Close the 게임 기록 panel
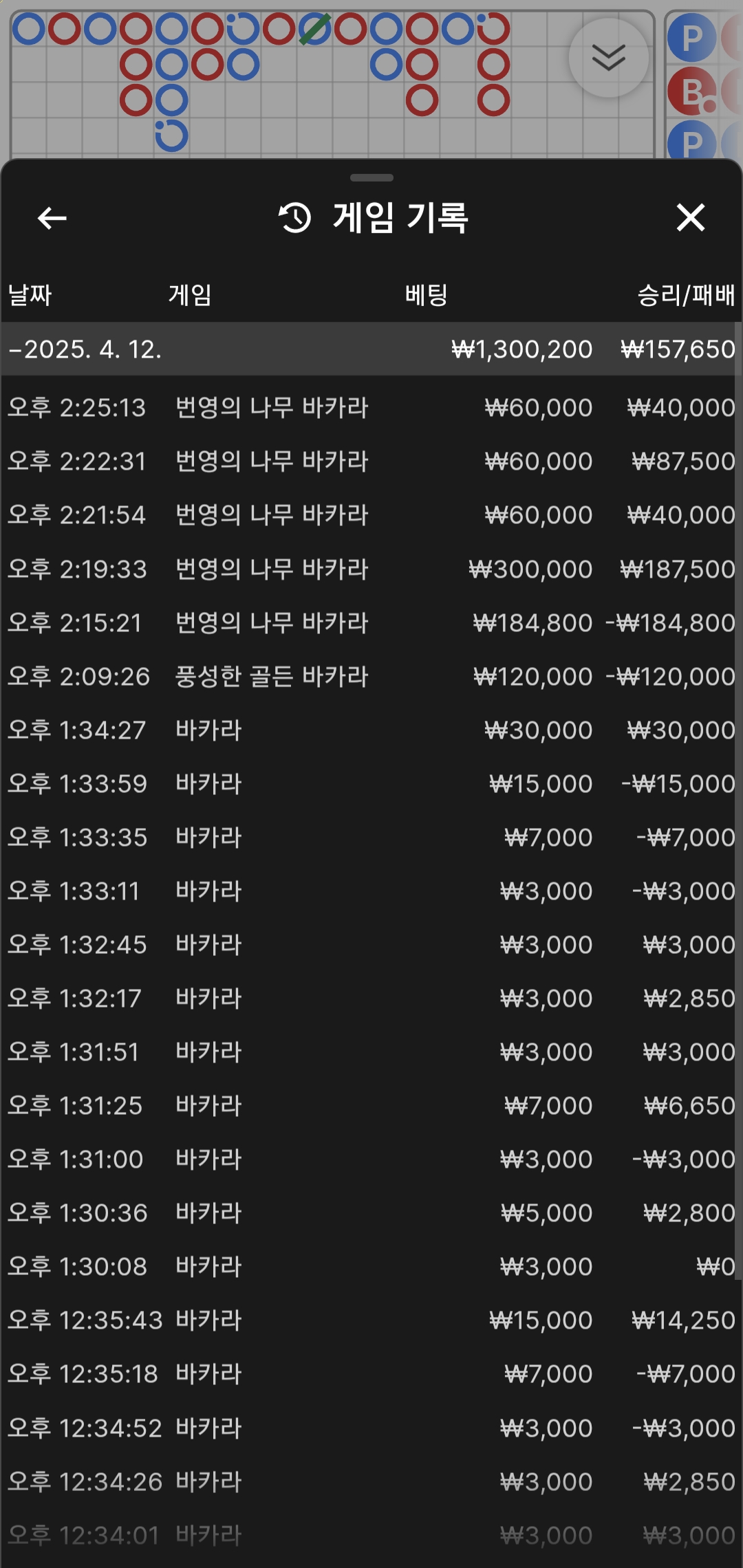The image size is (743, 1568). pyautogui.click(x=690, y=218)
